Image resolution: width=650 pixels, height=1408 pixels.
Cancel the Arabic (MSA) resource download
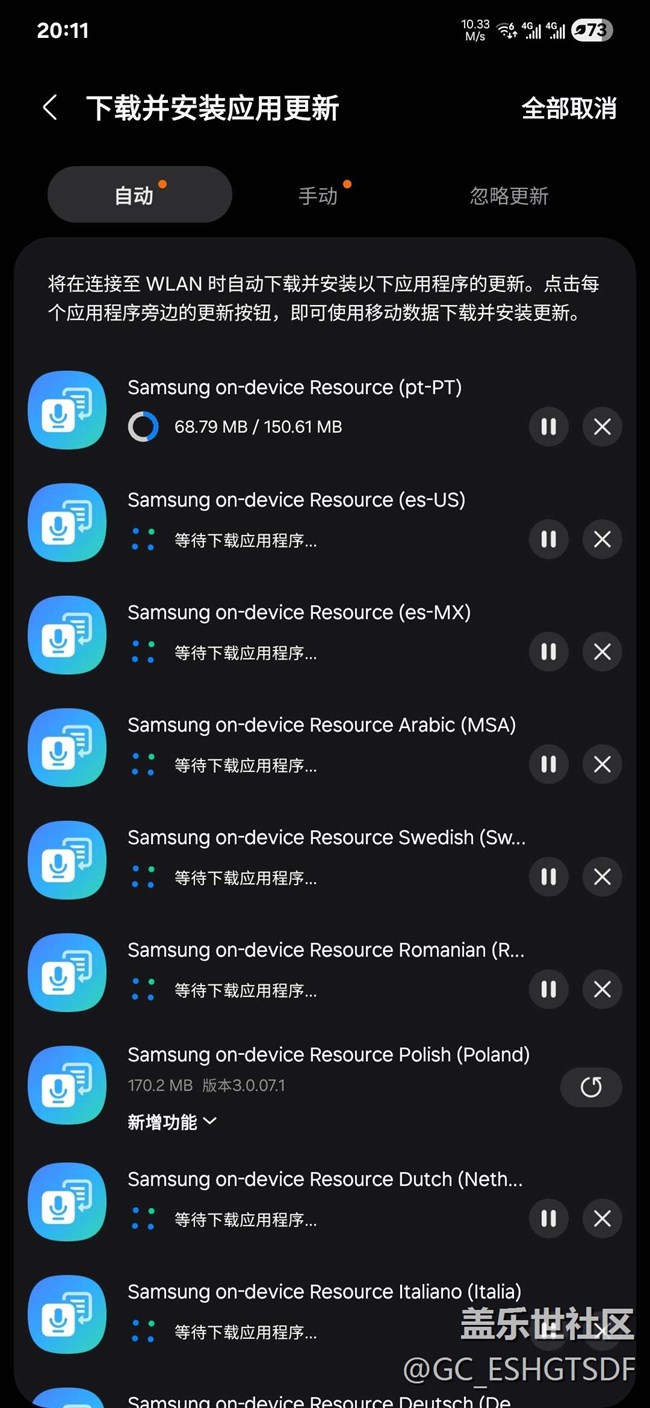coord(602,764)
